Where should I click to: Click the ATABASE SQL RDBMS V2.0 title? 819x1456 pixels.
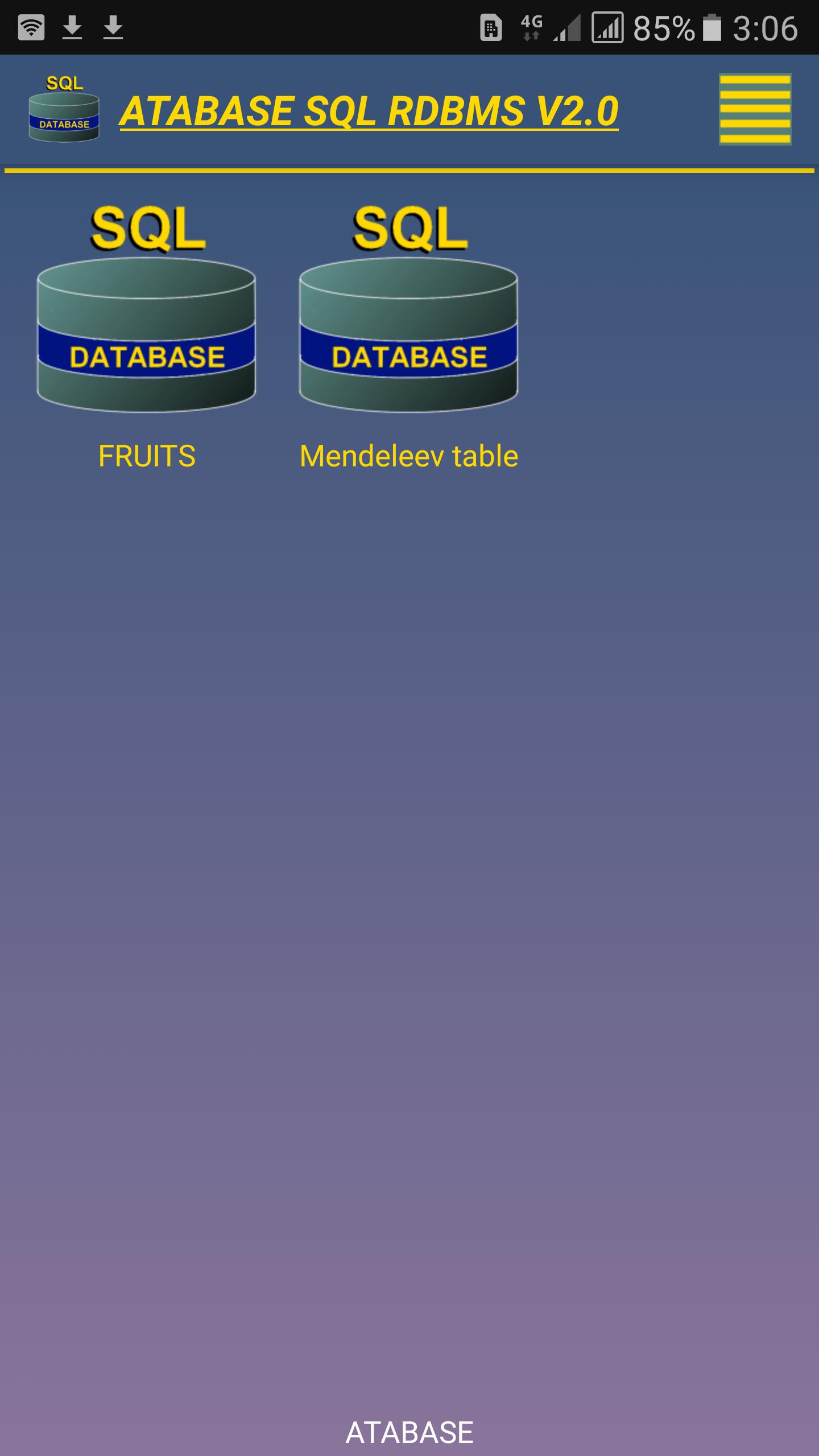(x=370, y=111)
